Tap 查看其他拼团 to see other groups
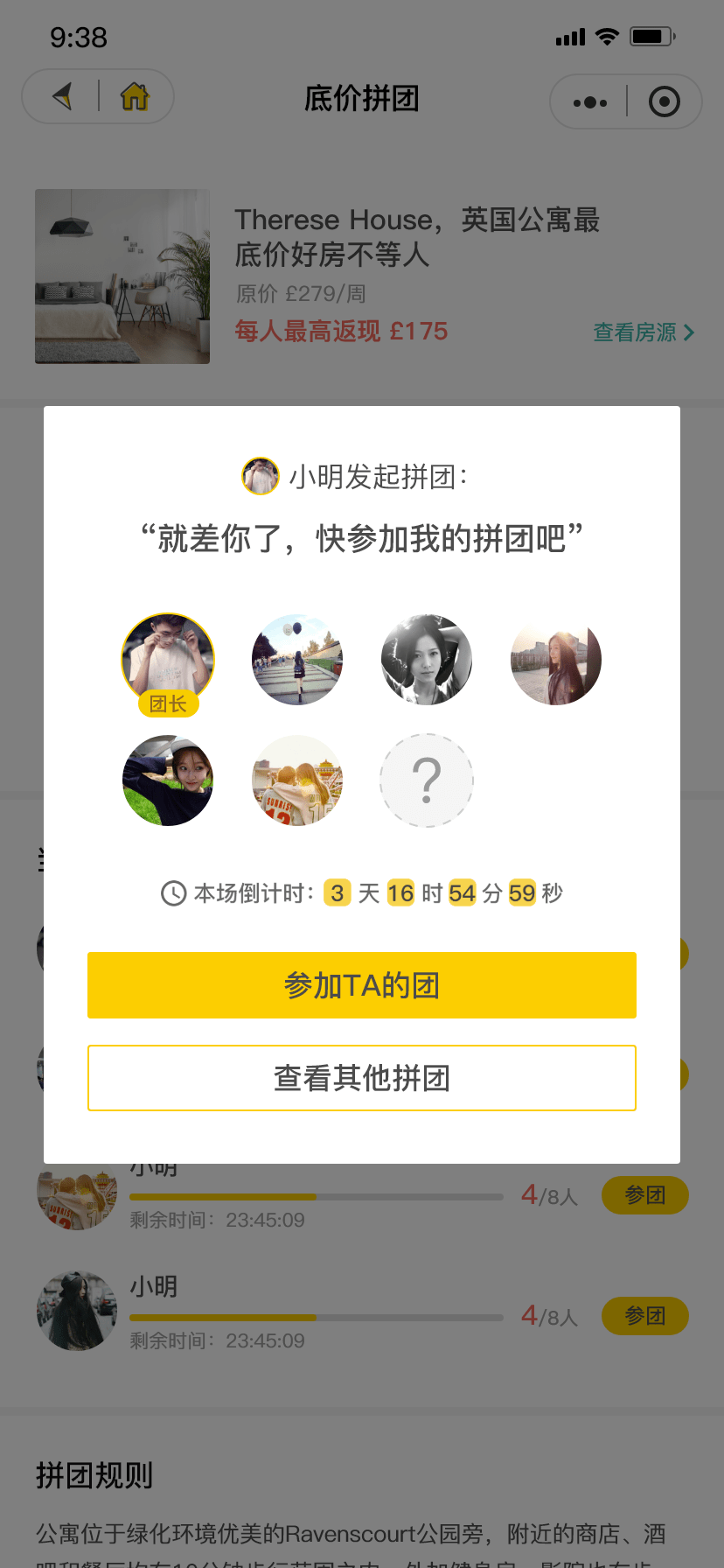724x1568 pixels. pyautogui.click(x=362, y=1078)
